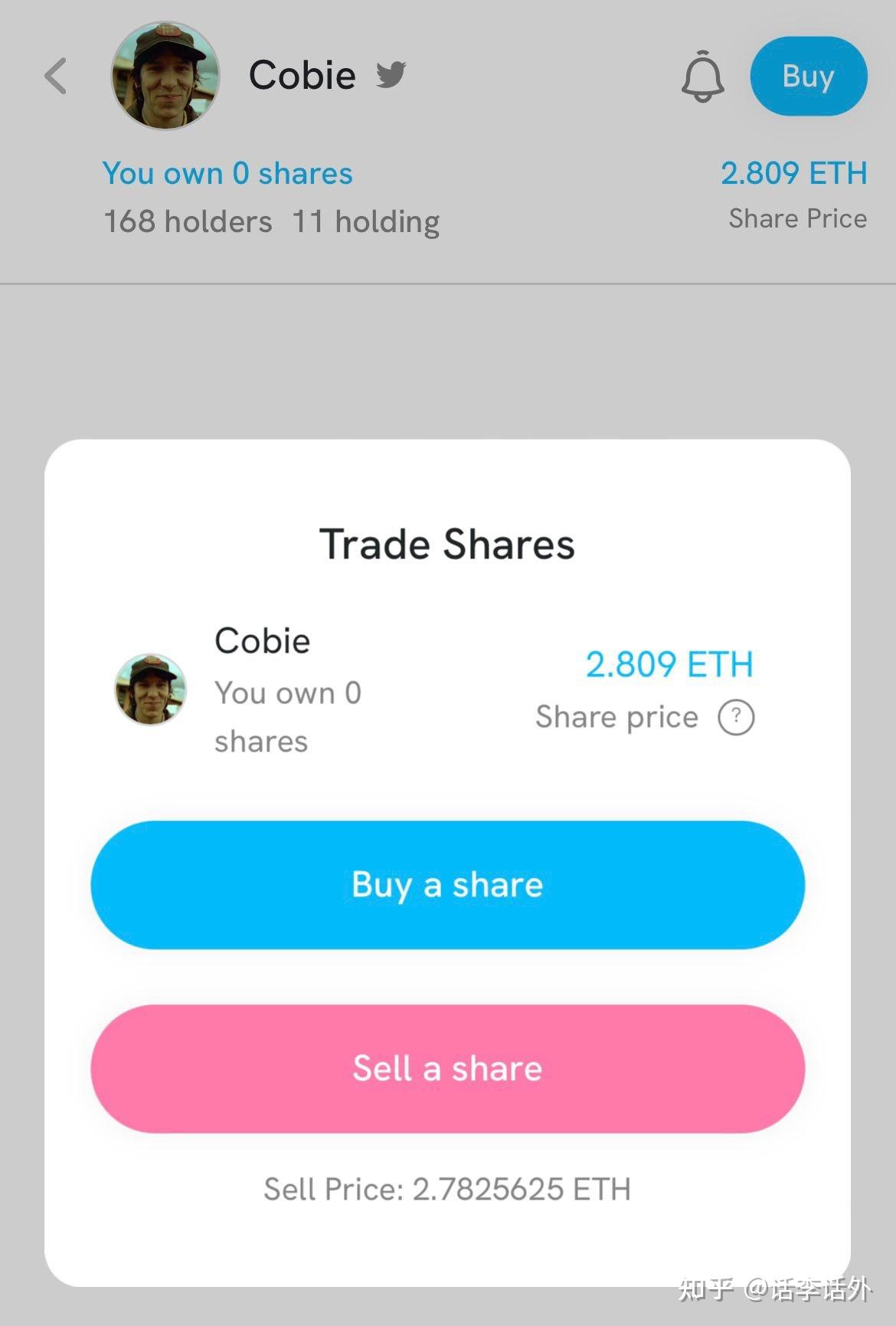Go back using the top-left arrow
The height and width of the screenshot is (1326, 896).
56,77
